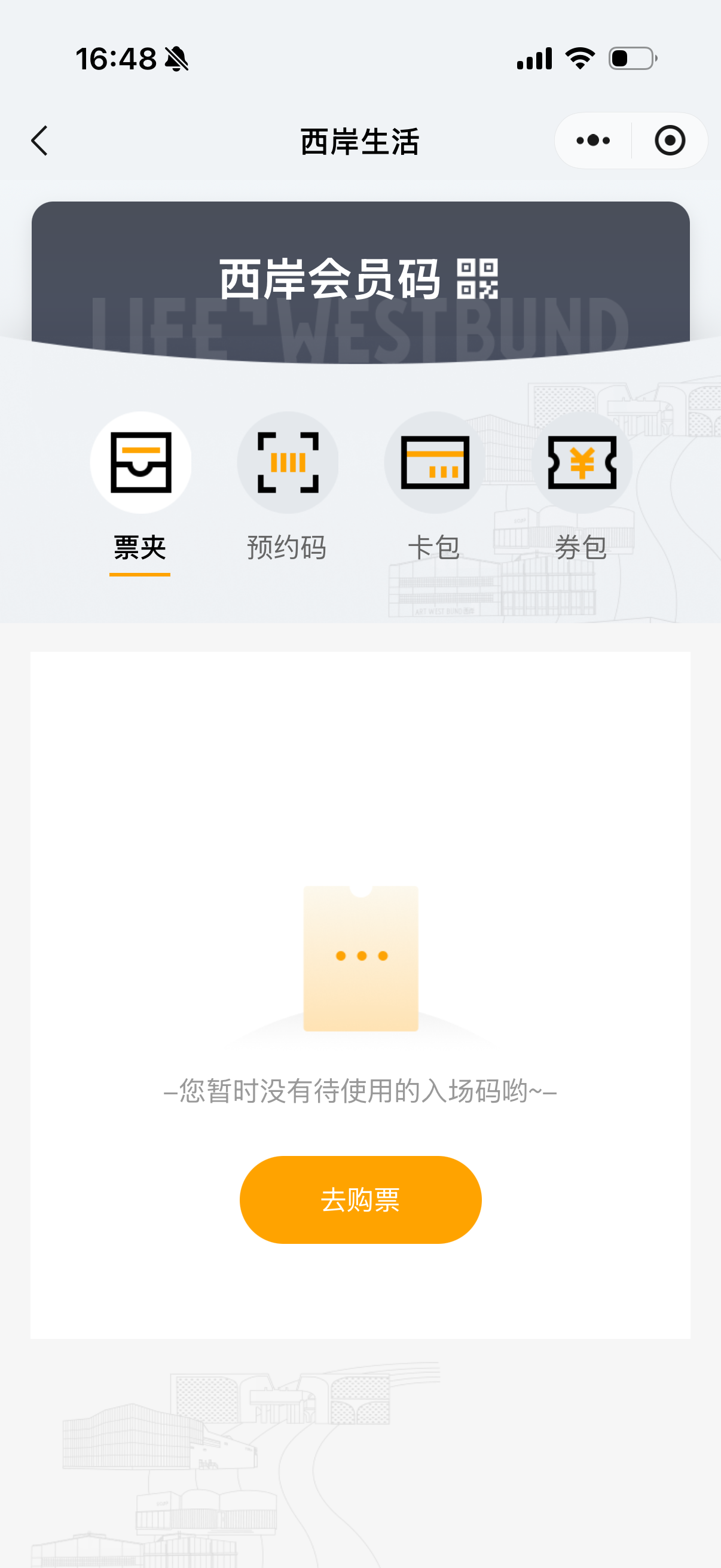721x1568 pixels.
Task: Tap the 西岸生活 page title
Action: pos(360,140)
